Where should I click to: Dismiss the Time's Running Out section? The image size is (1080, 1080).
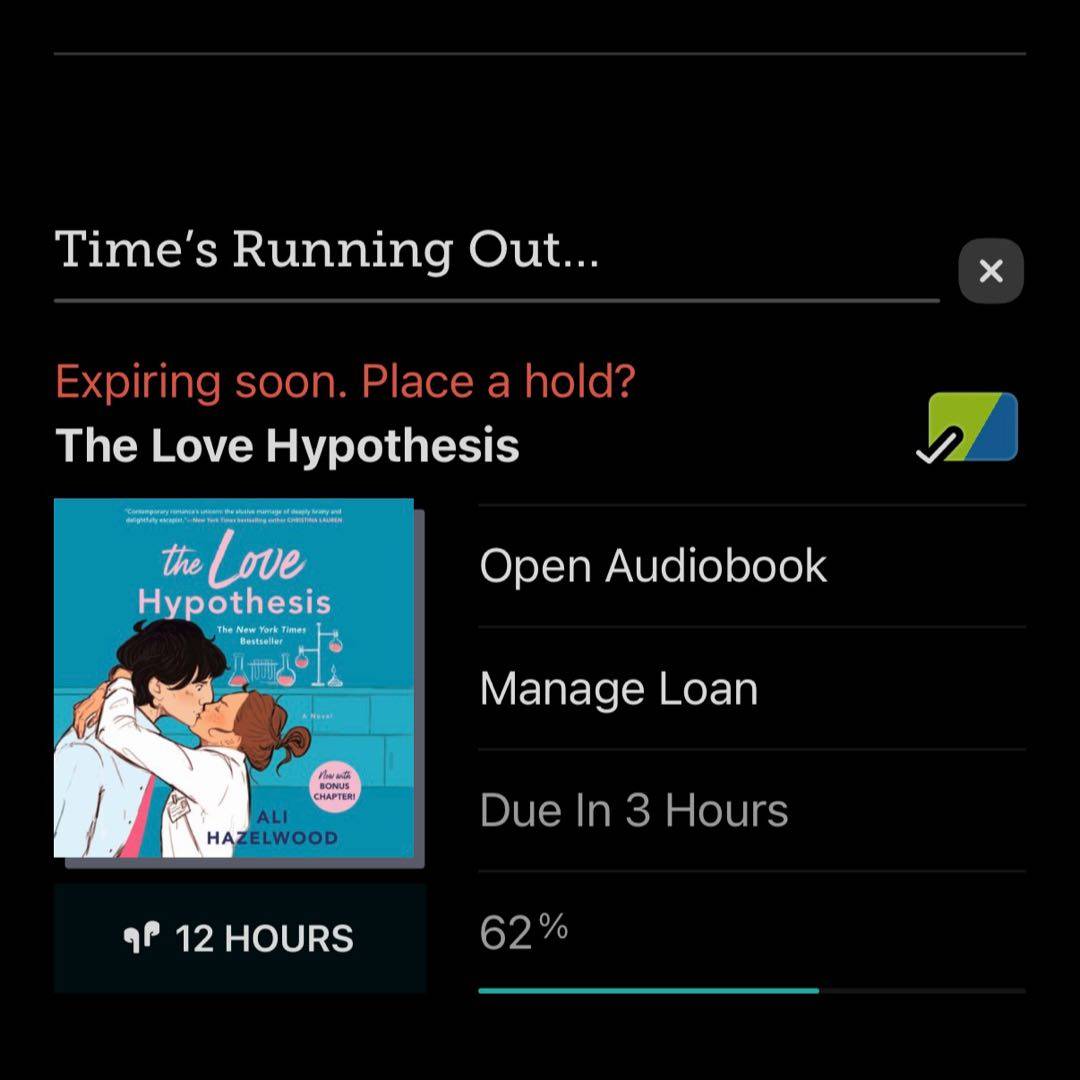pos(990,271)
